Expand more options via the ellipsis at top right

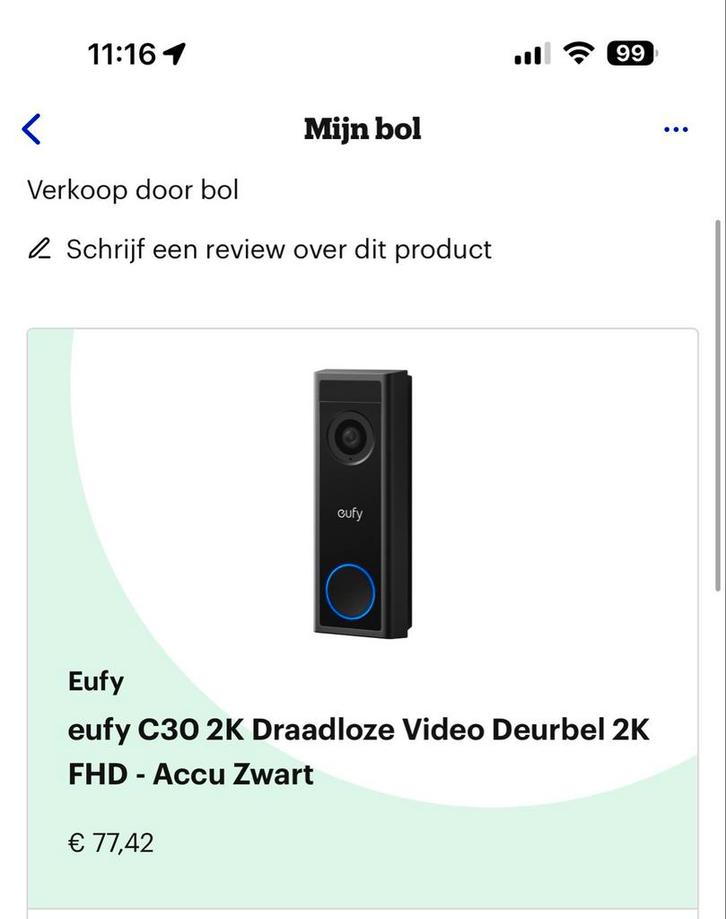pos(676,128)
